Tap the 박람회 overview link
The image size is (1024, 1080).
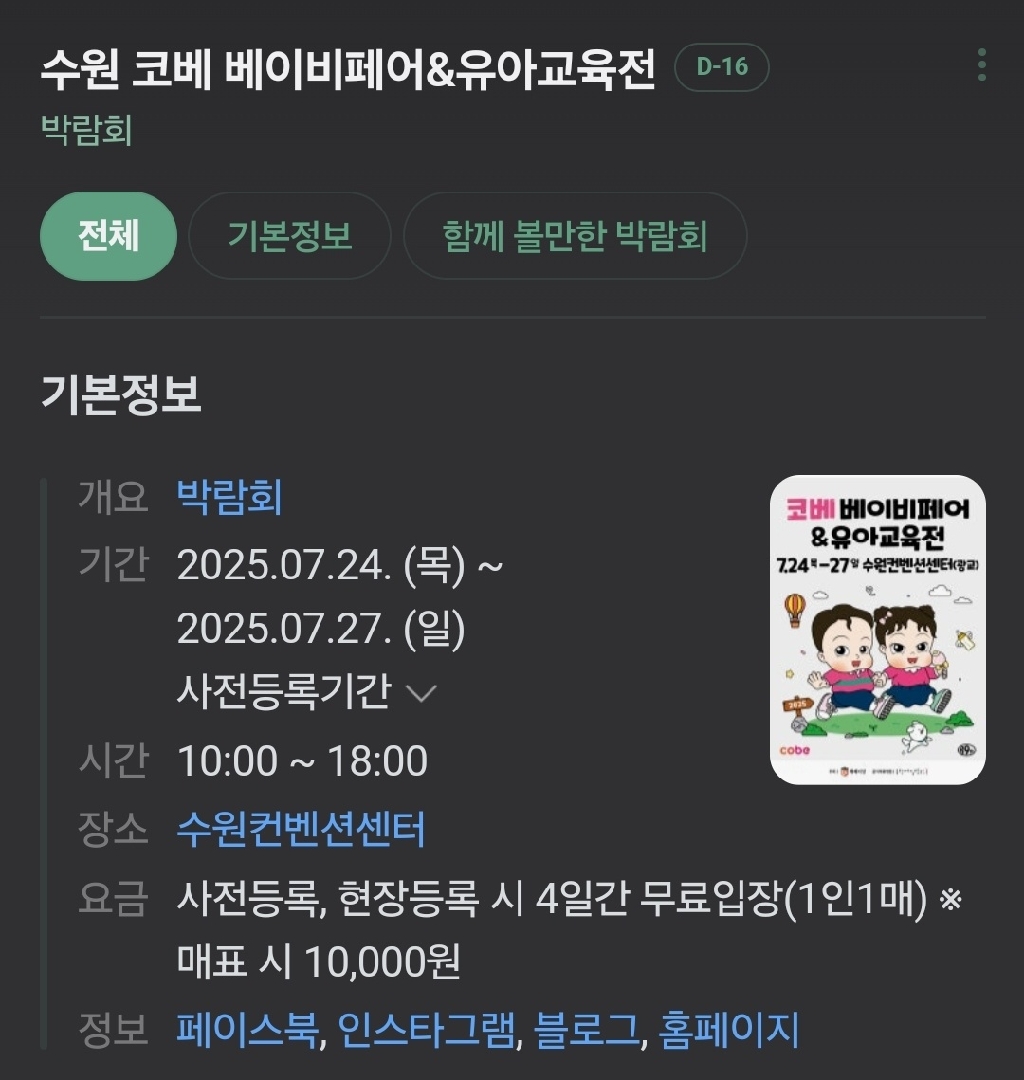(229, 497)
